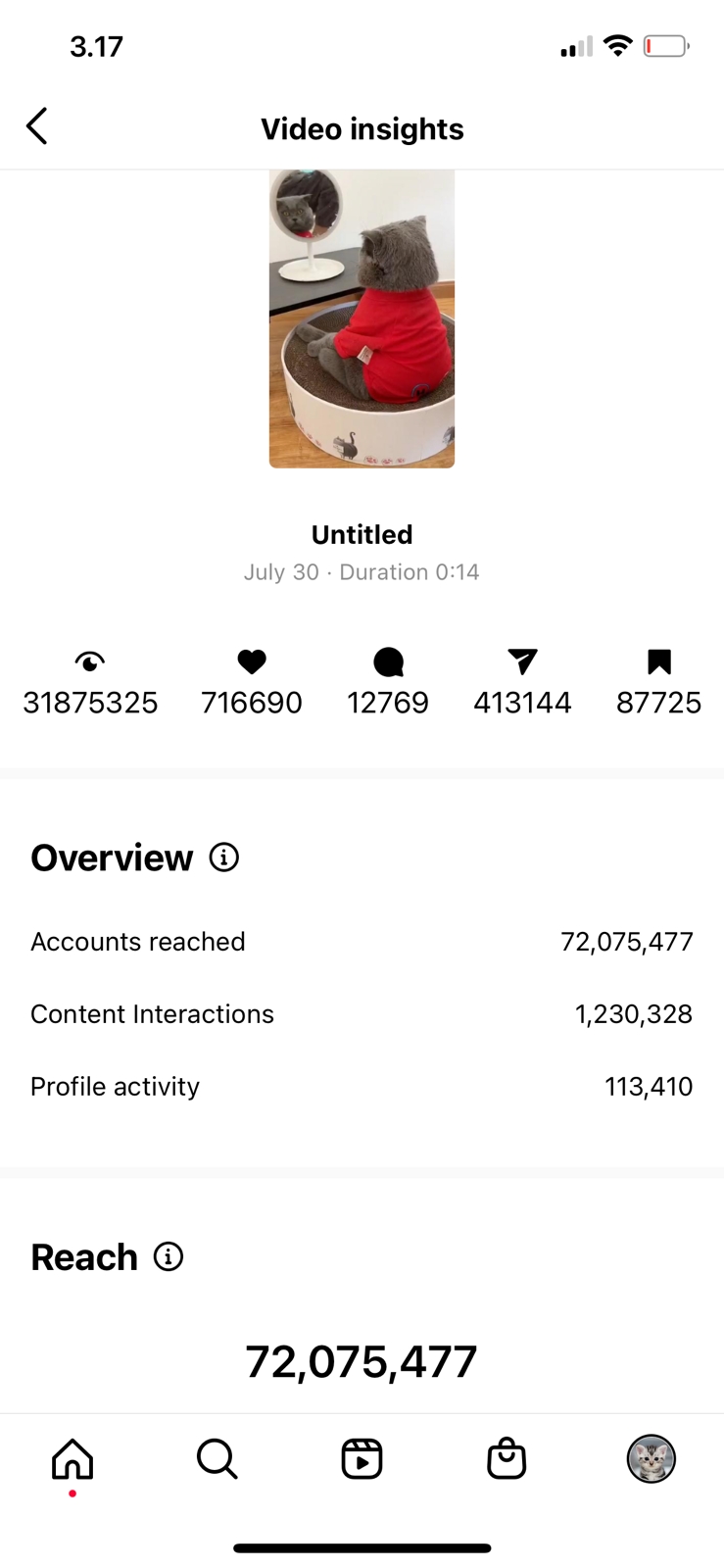Open the Search tab
Viewport: 724px width, 1568px height.
pyautogui.click(x=217, y=1459)
